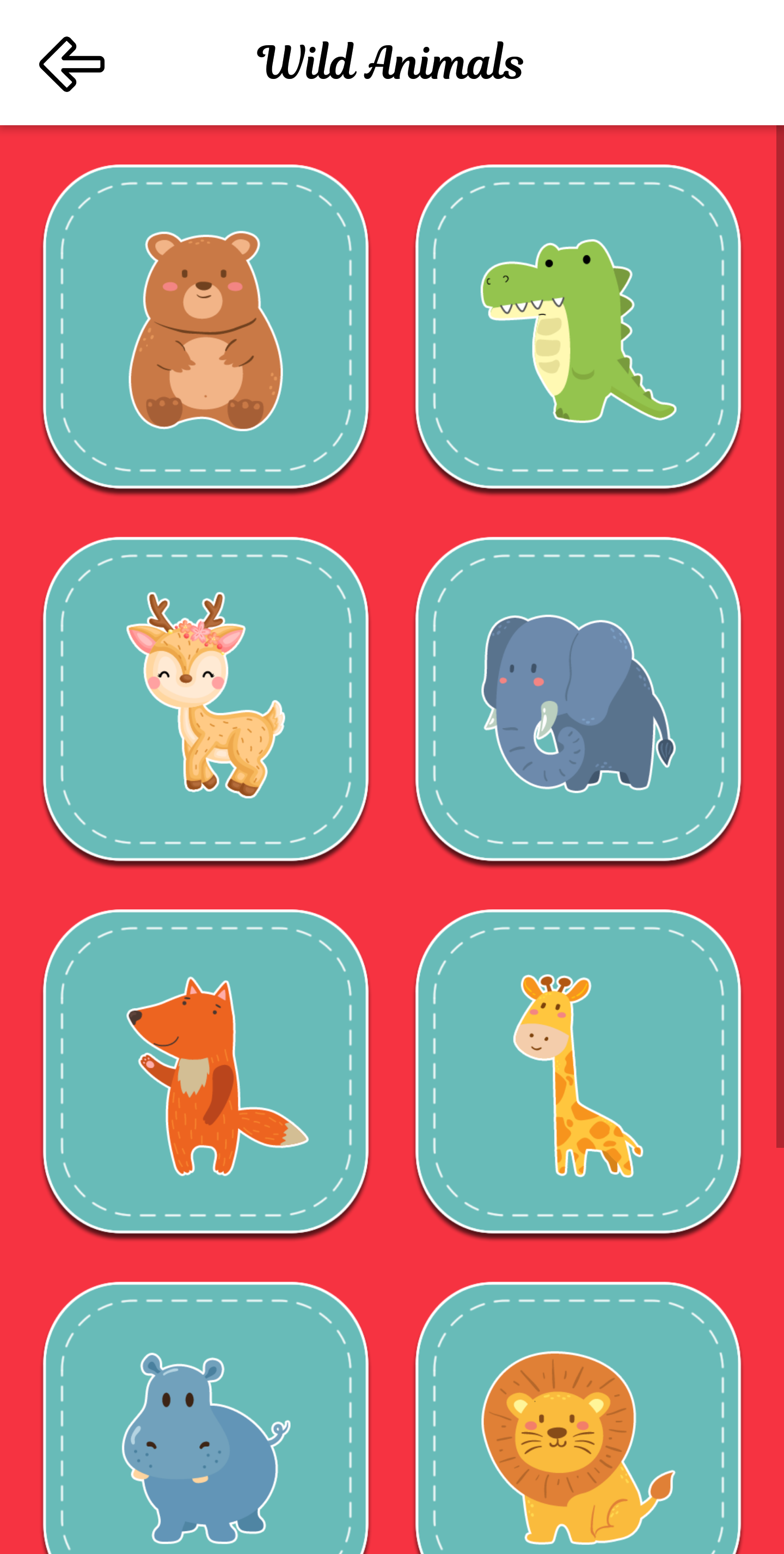This screenshot has height=1554, width=784.
Task: Tap the deer tile
Action: tap(206, 699)
